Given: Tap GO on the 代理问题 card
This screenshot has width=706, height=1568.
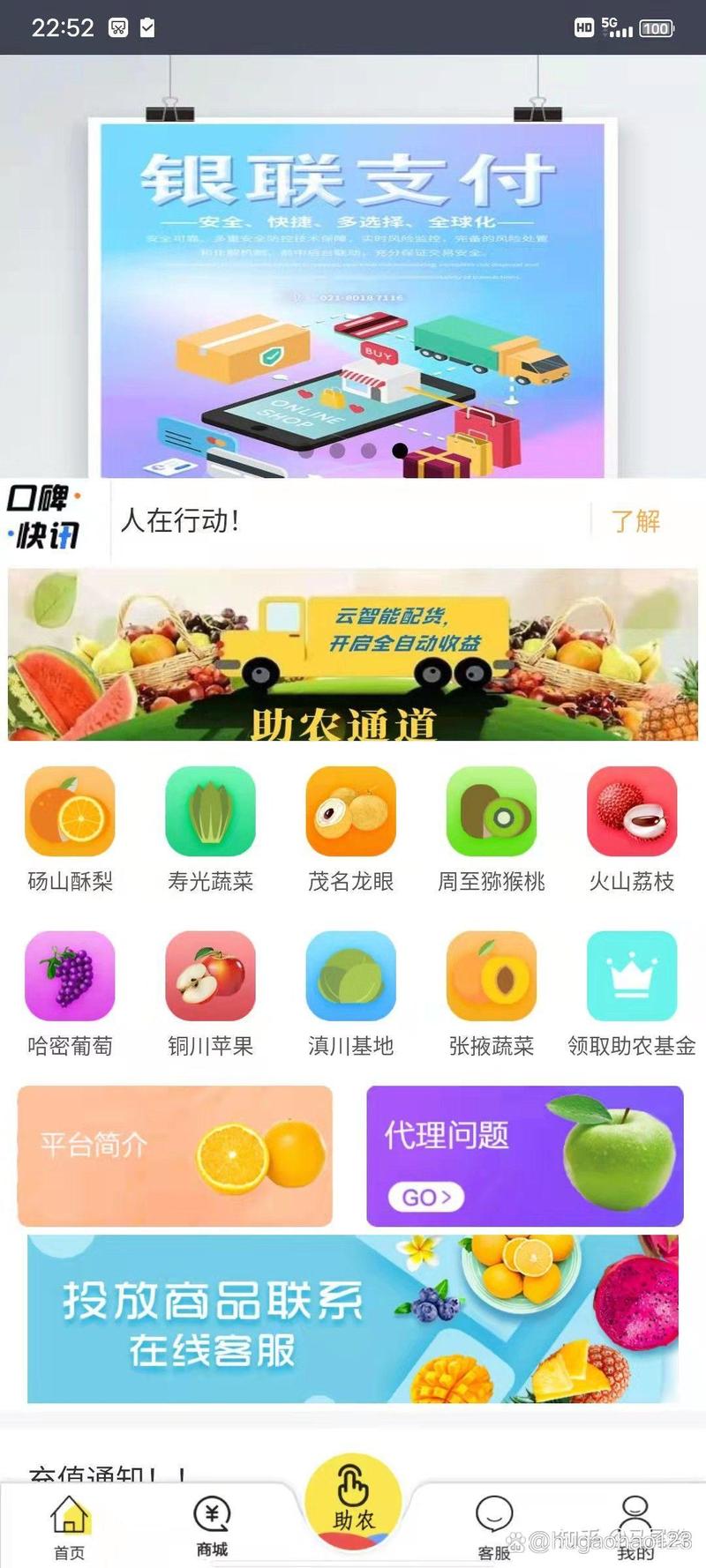Looking at the screenshot, I should (426, 1197).
